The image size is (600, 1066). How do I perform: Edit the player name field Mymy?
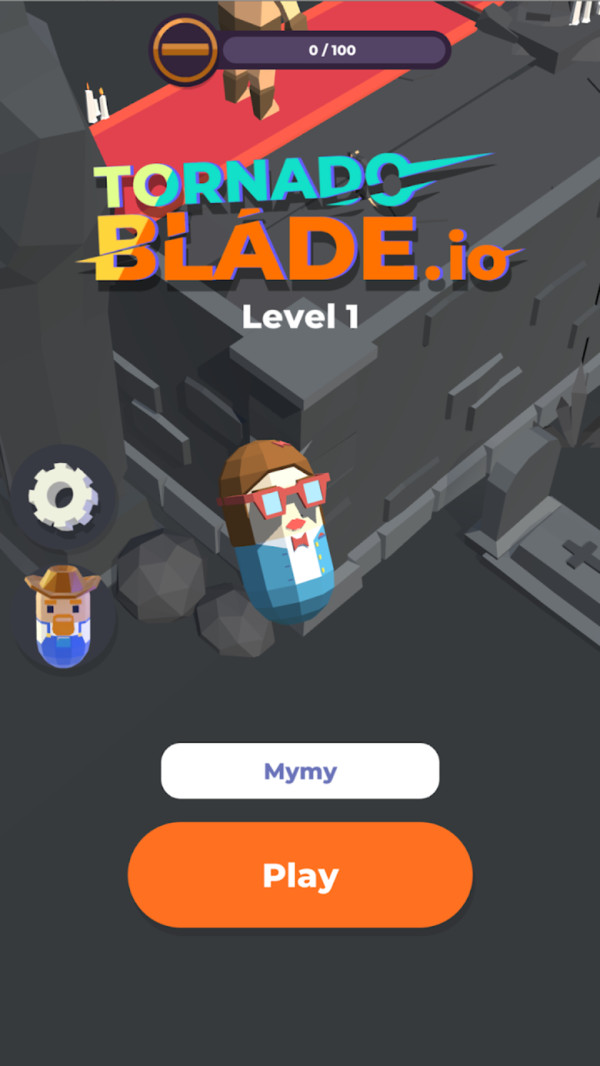(x=300, y=771)
